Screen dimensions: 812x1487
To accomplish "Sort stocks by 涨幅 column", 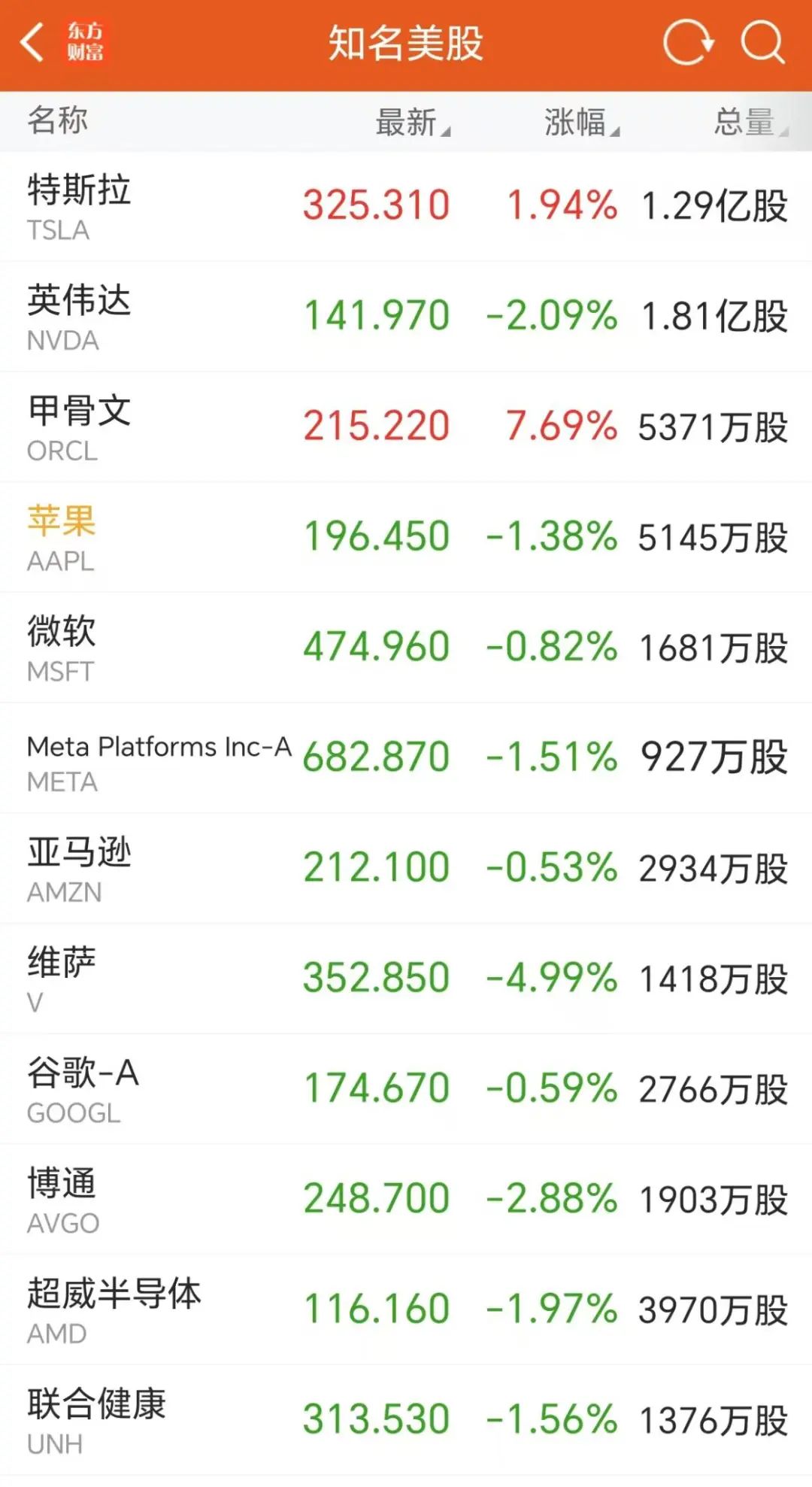I will pos(580,122).
